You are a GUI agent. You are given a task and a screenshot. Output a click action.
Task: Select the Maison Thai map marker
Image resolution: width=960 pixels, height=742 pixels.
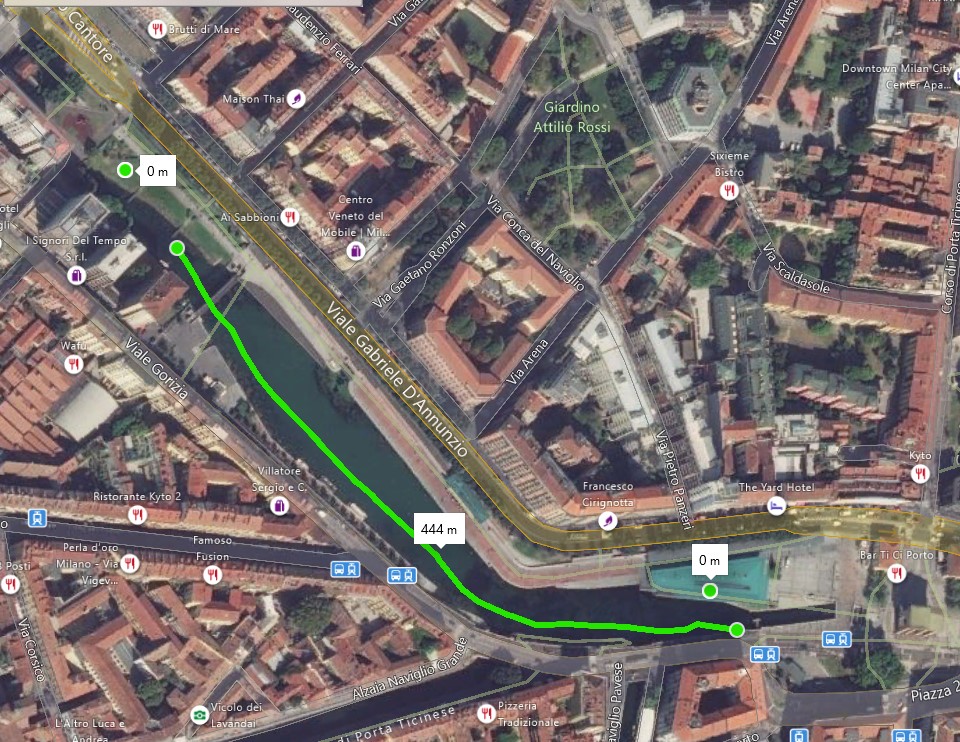296,98
